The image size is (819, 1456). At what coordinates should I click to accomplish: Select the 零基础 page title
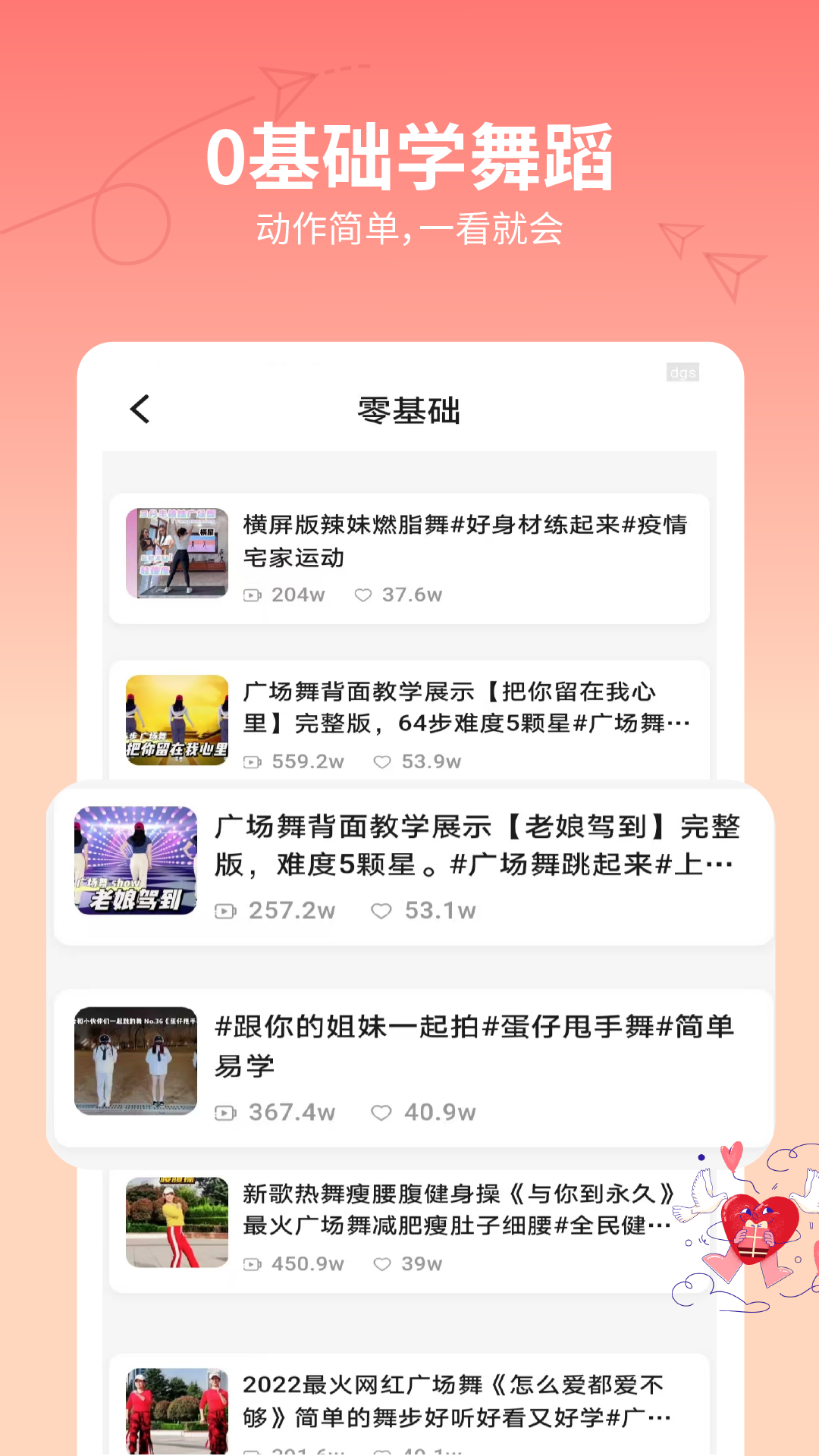409,409
